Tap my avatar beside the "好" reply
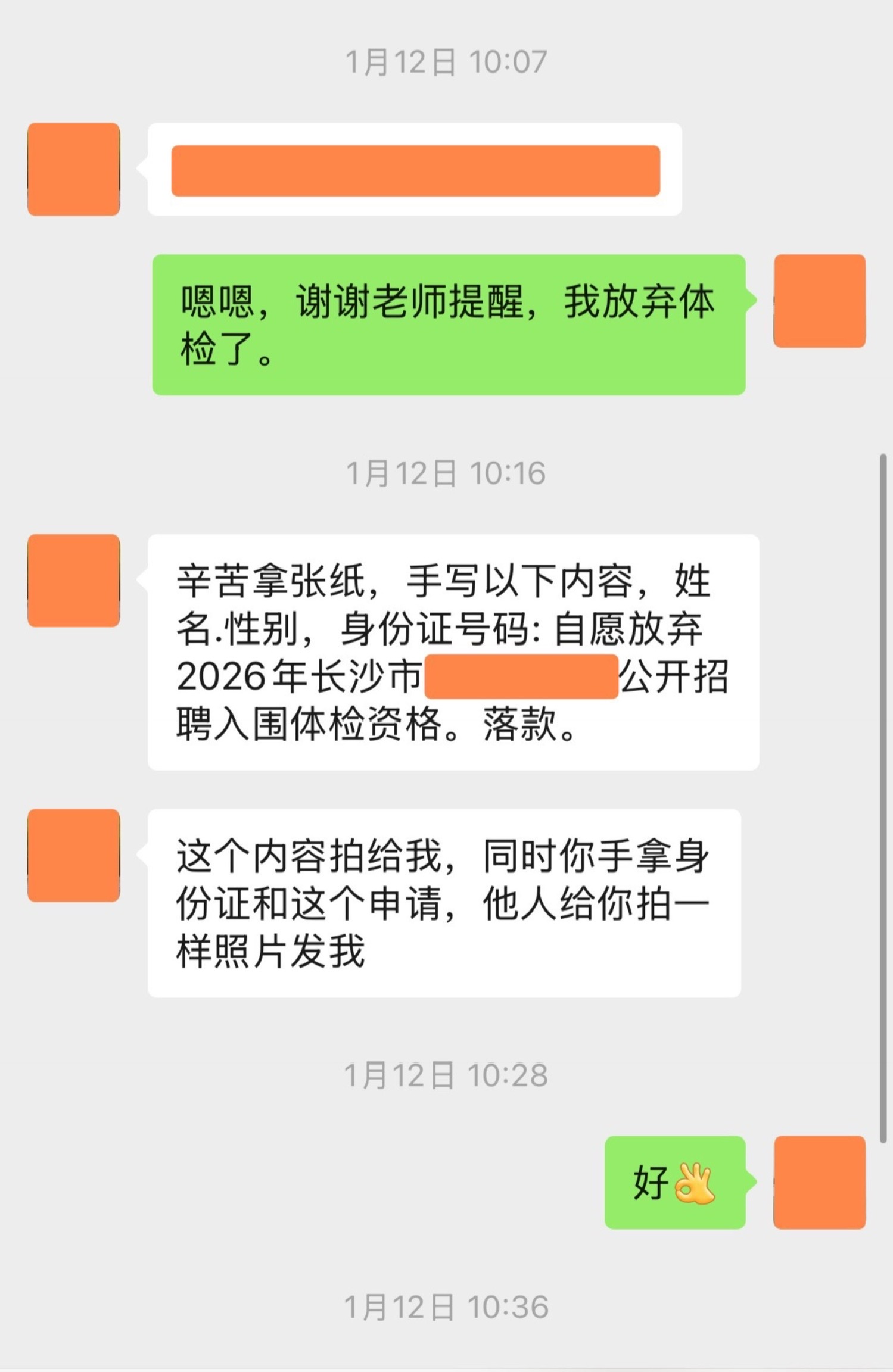The height and width of the screenshot is (1372, 893). pyautogui.click(x=819, y=1182)
